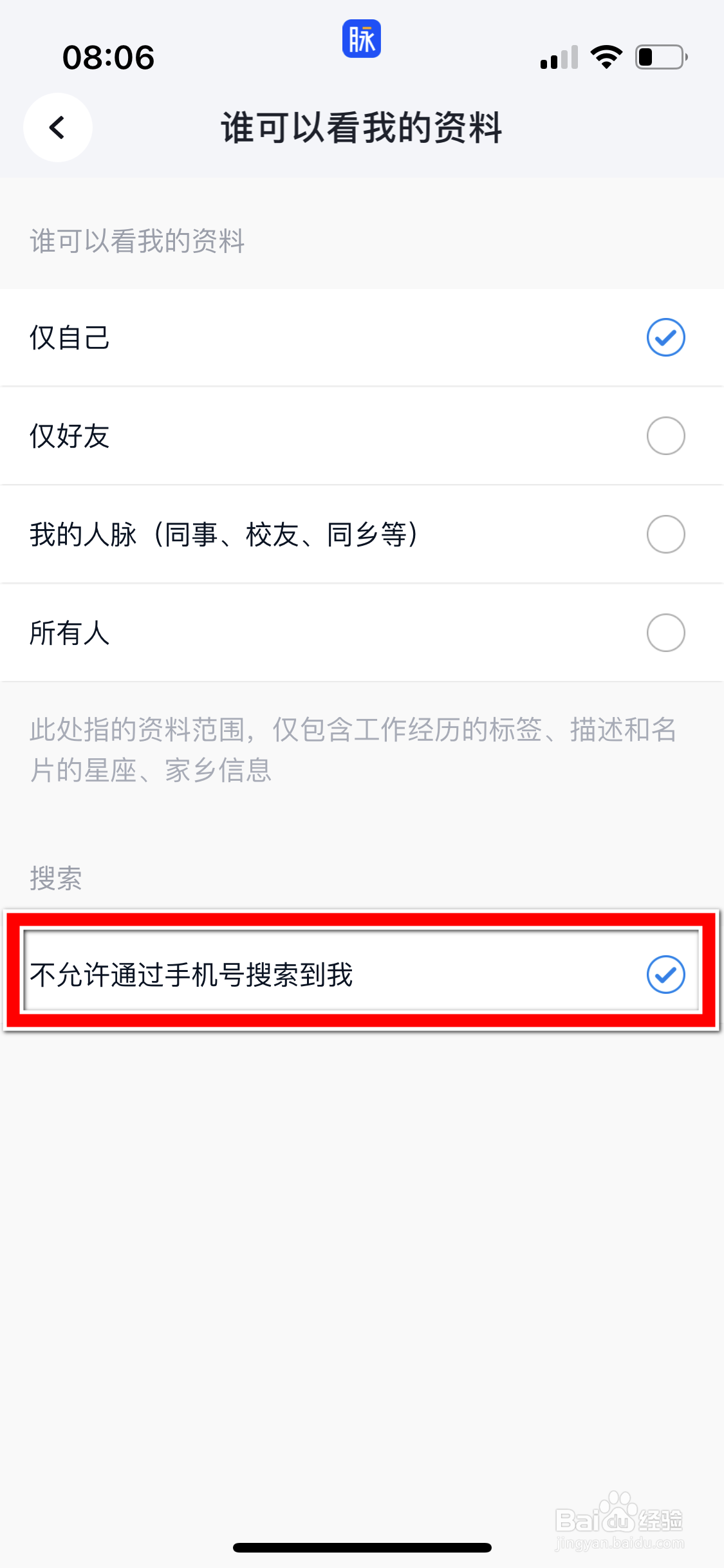724x1568 pixels.
Task: Tap the 谁可以看我的资料 title
Action: 361,127
